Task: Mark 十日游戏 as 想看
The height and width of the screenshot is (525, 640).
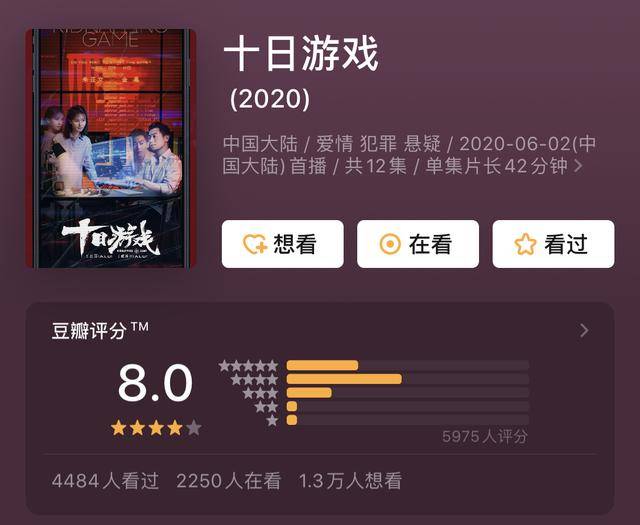Action: 282,244
